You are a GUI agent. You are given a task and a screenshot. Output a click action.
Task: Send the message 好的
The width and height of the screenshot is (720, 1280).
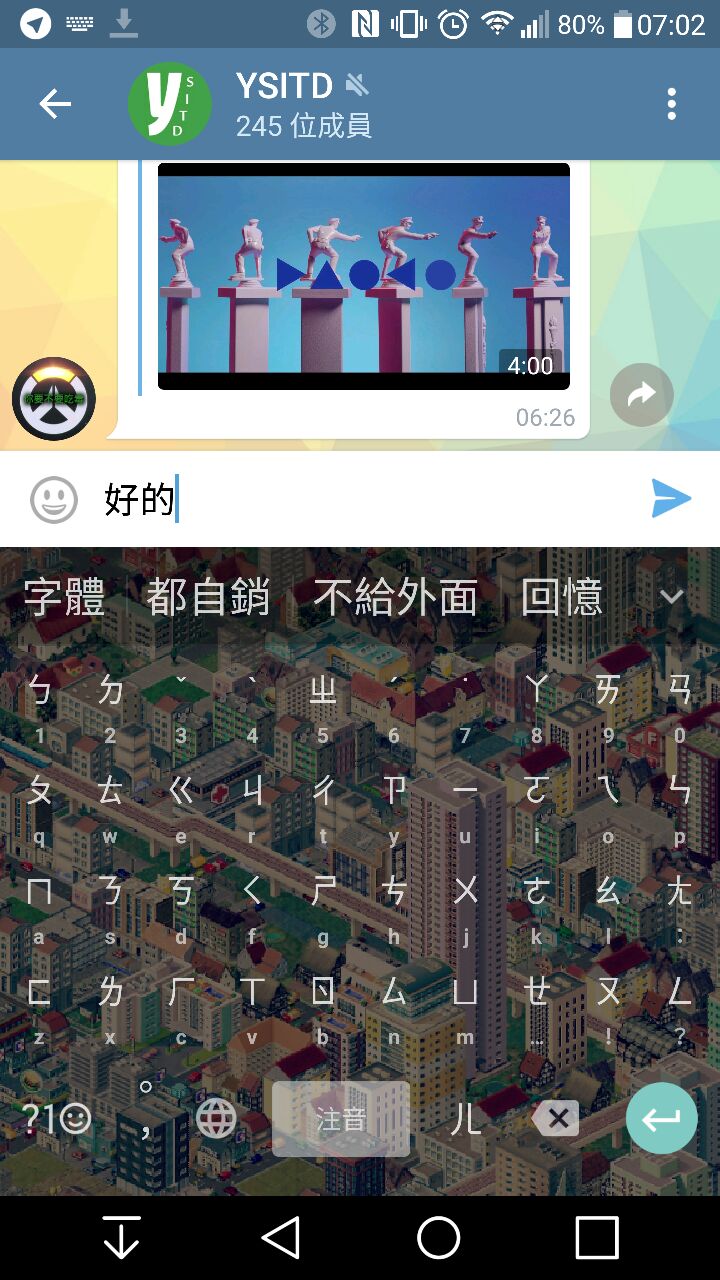(671, 498)
